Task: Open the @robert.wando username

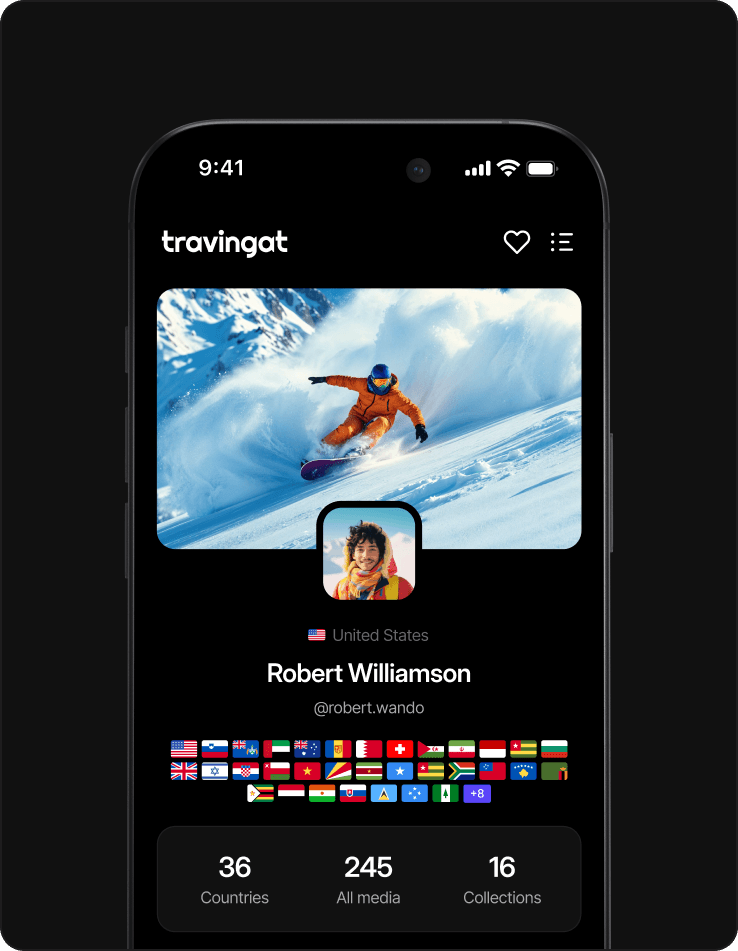Action: (x=368, y=707)
